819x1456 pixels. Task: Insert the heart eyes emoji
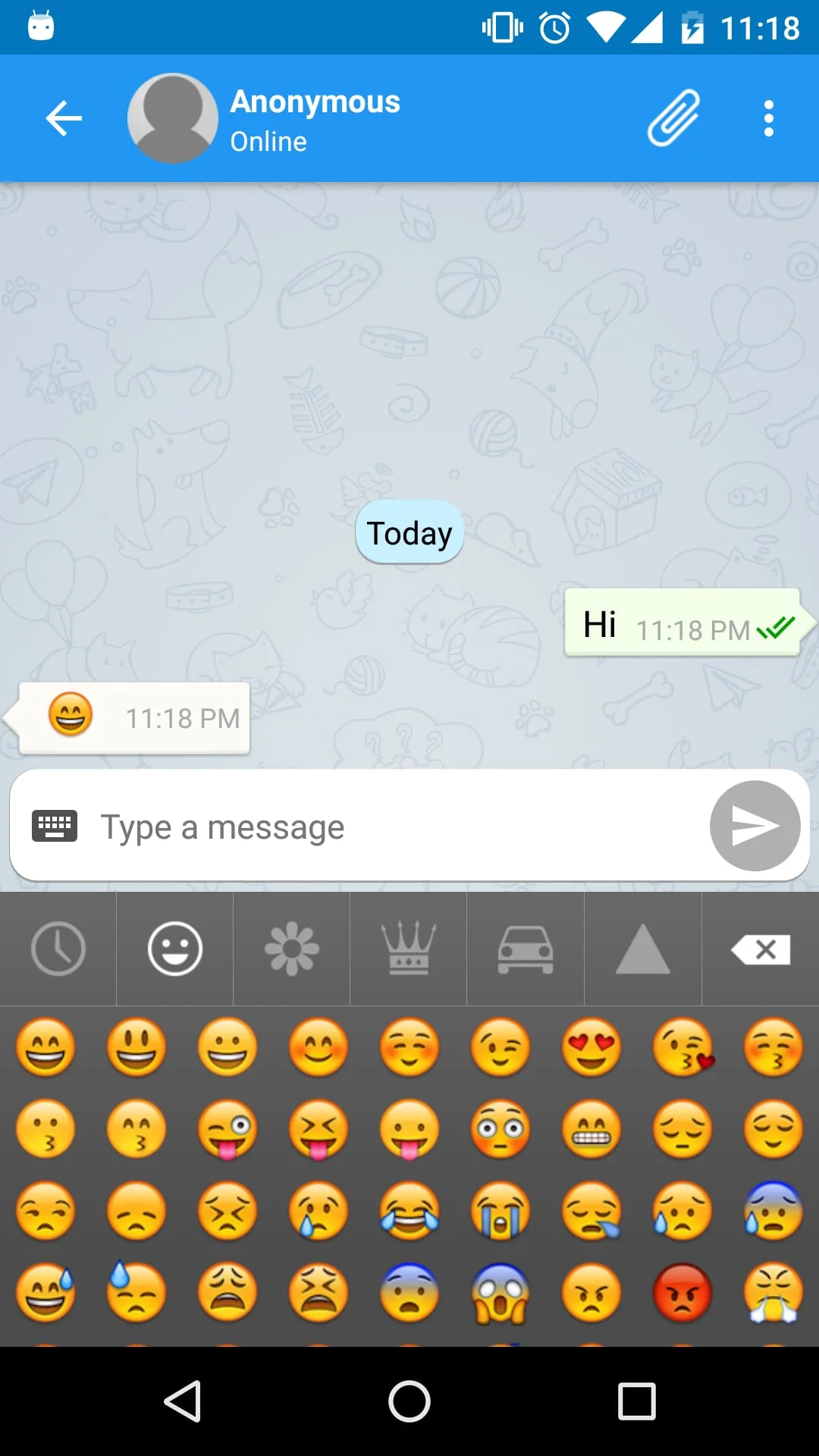(591, 1048)
